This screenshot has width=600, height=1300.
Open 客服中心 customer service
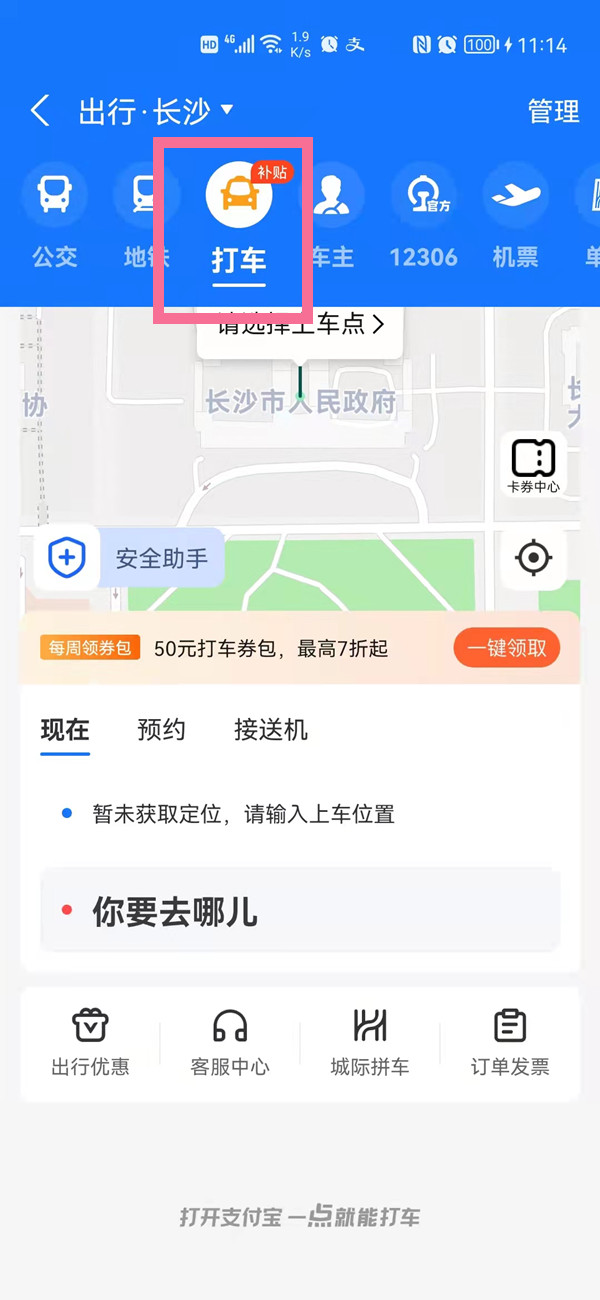point(230,1043)
